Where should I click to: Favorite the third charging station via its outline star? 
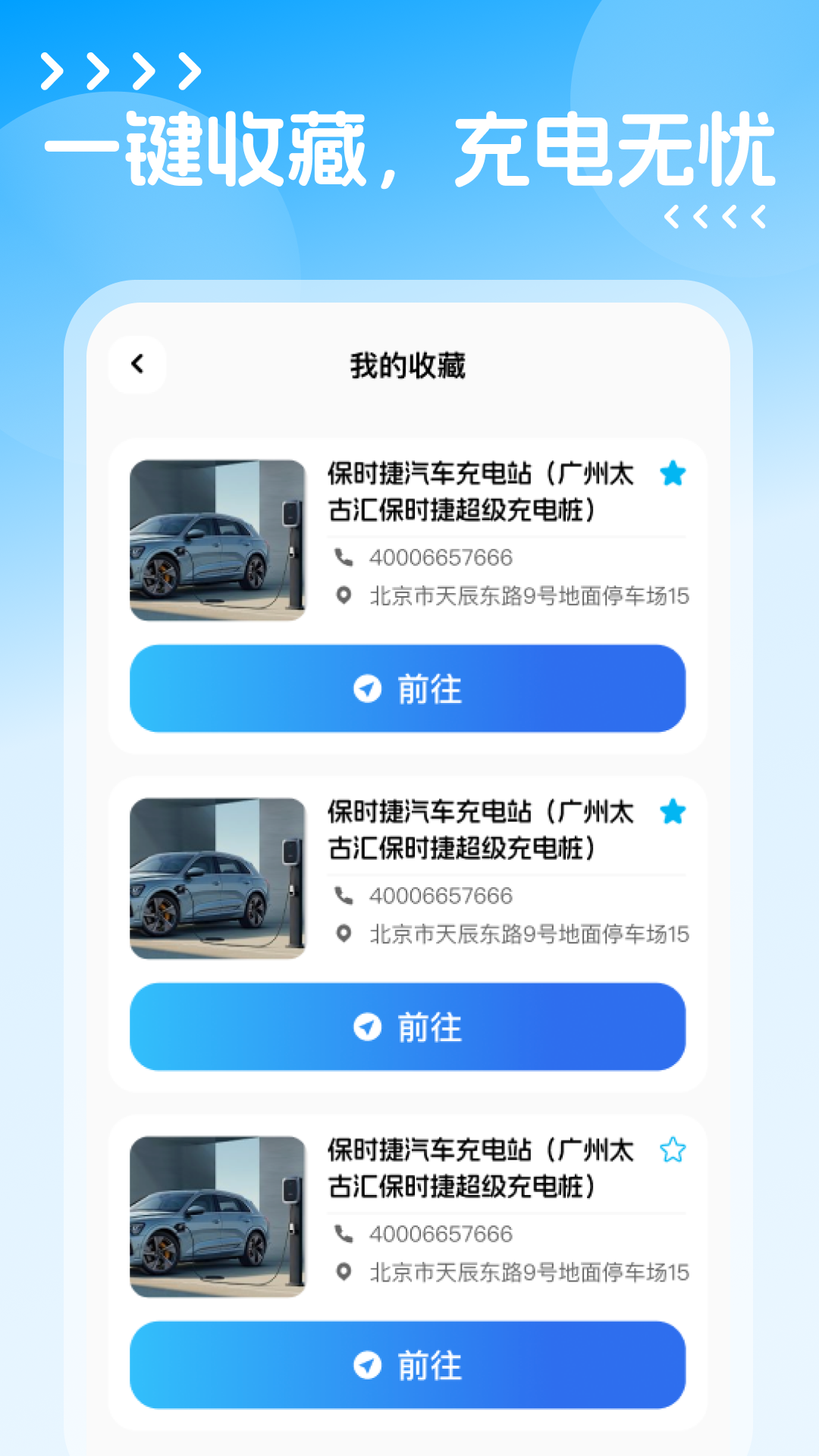point(672,1150)
